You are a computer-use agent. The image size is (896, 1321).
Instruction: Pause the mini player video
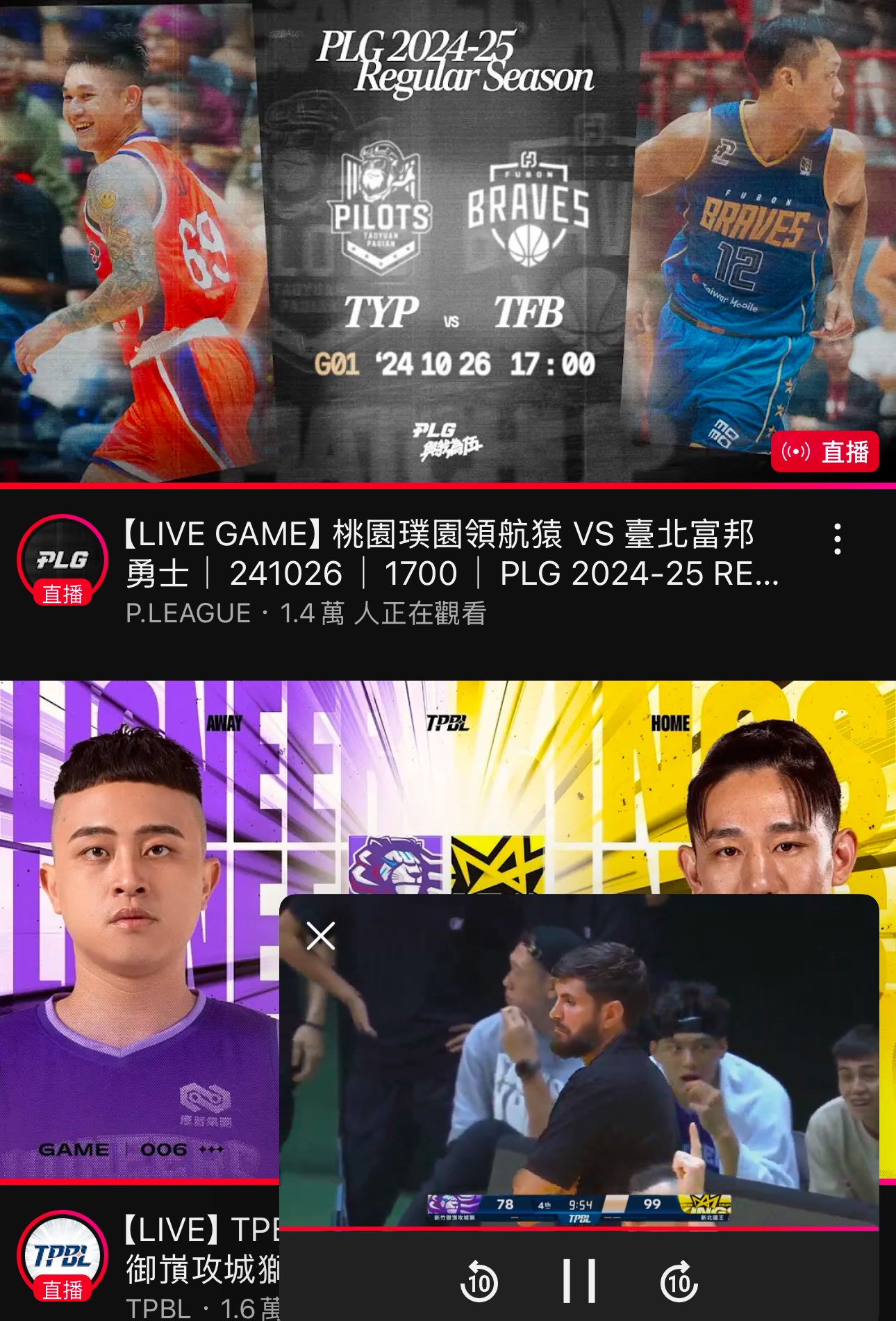(579, 1281)
